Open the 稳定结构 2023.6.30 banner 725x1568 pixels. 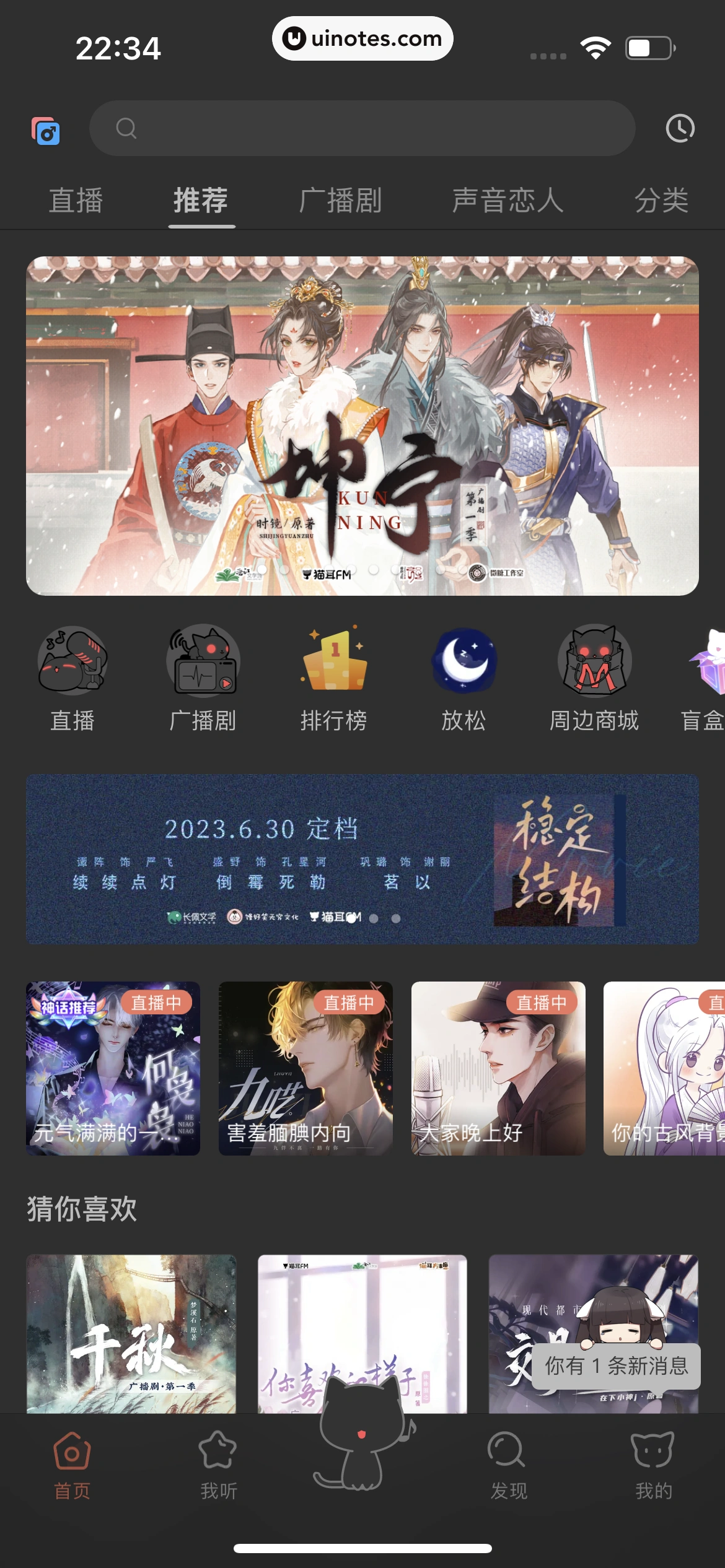(x=362, y=859)
